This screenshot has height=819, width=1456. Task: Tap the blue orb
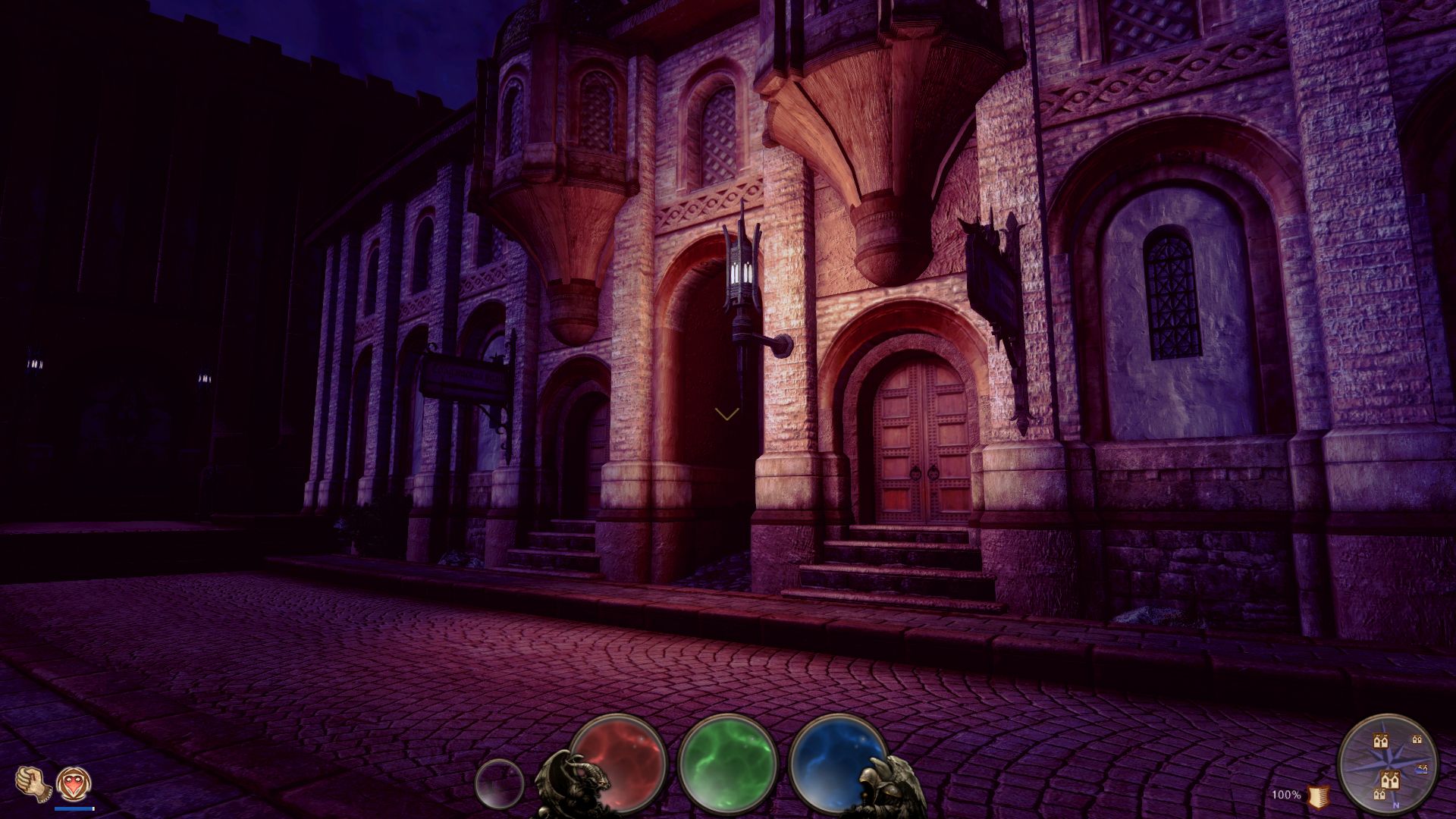pyautogui.click(x=837, y=762)
